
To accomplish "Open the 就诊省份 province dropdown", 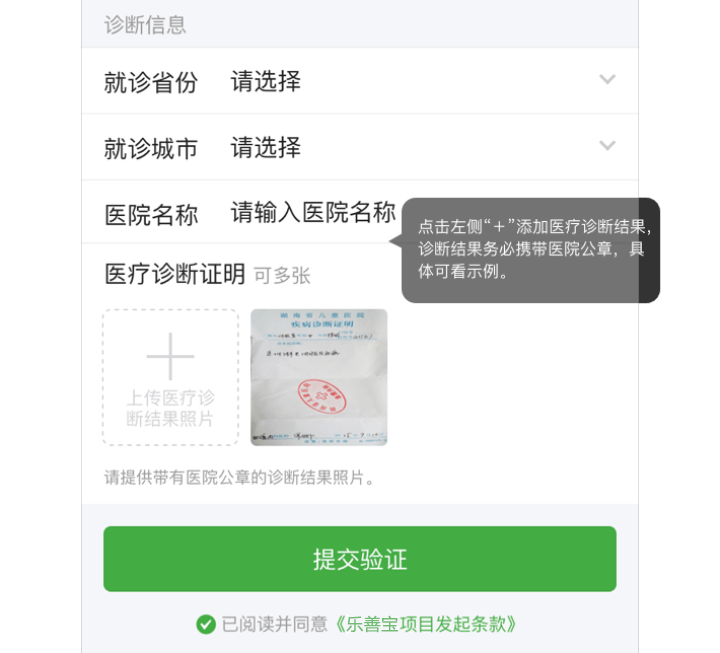I will tap(420, 81).
